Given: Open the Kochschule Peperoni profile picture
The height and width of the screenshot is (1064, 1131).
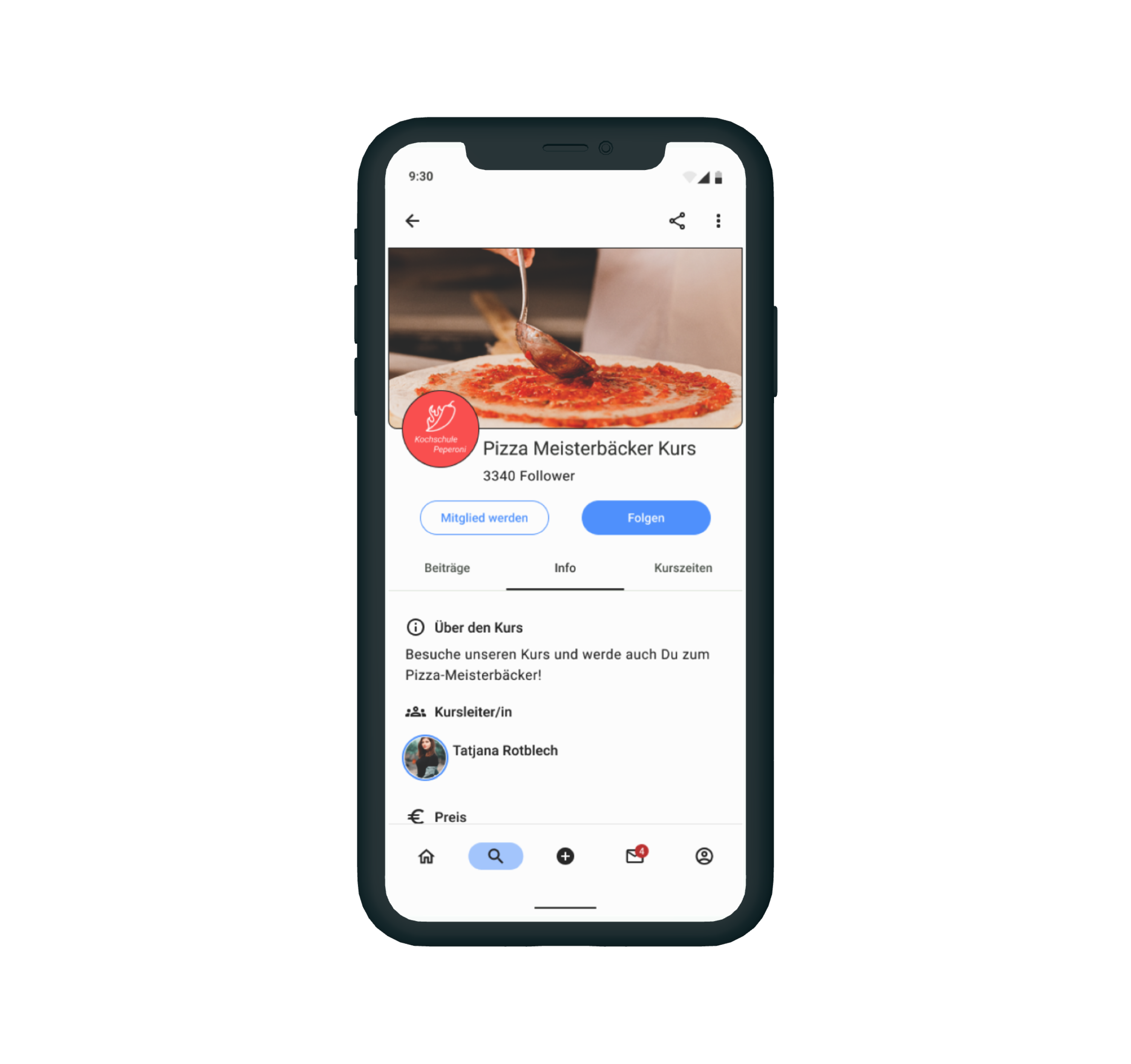Looking at the screenshot, I should (440, 429).
